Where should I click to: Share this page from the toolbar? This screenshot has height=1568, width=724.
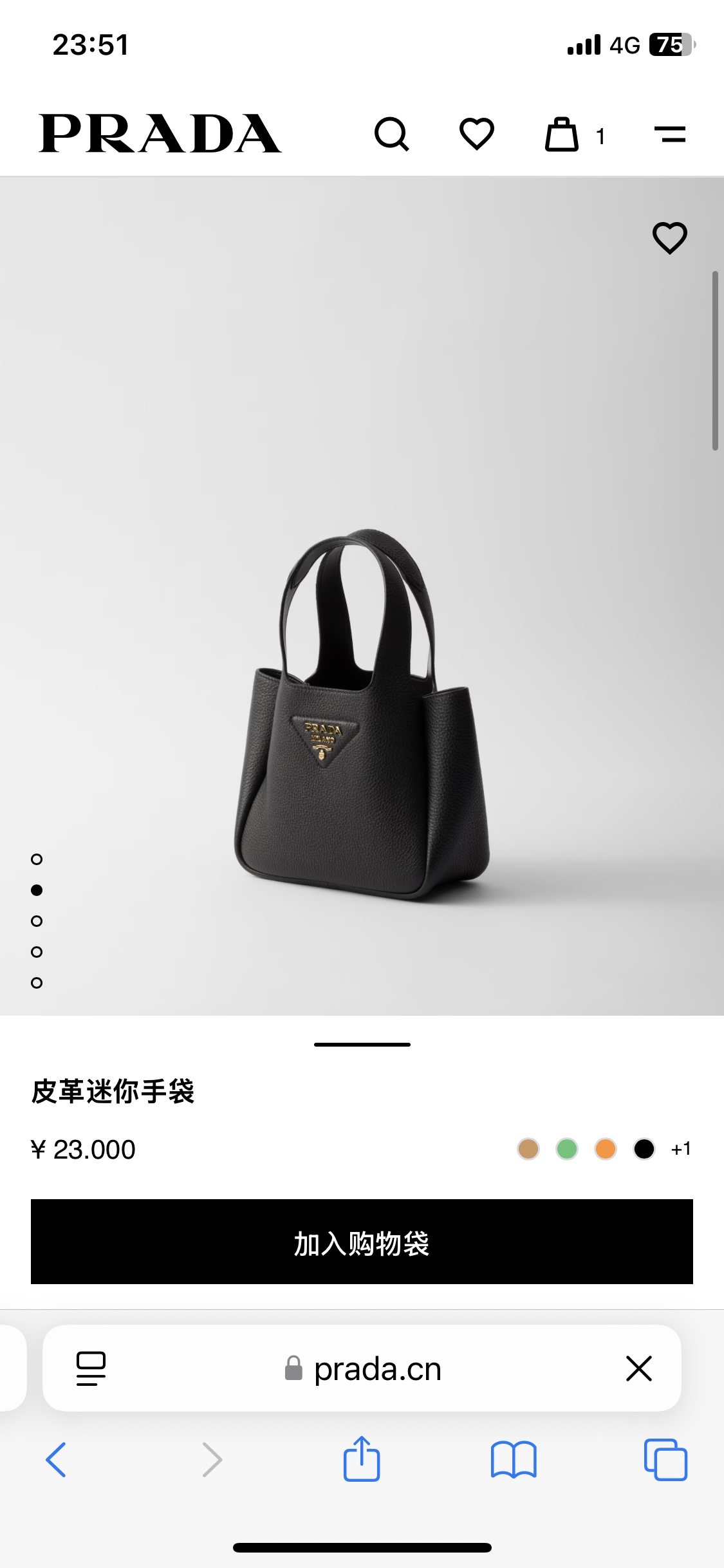point(362,1459)
